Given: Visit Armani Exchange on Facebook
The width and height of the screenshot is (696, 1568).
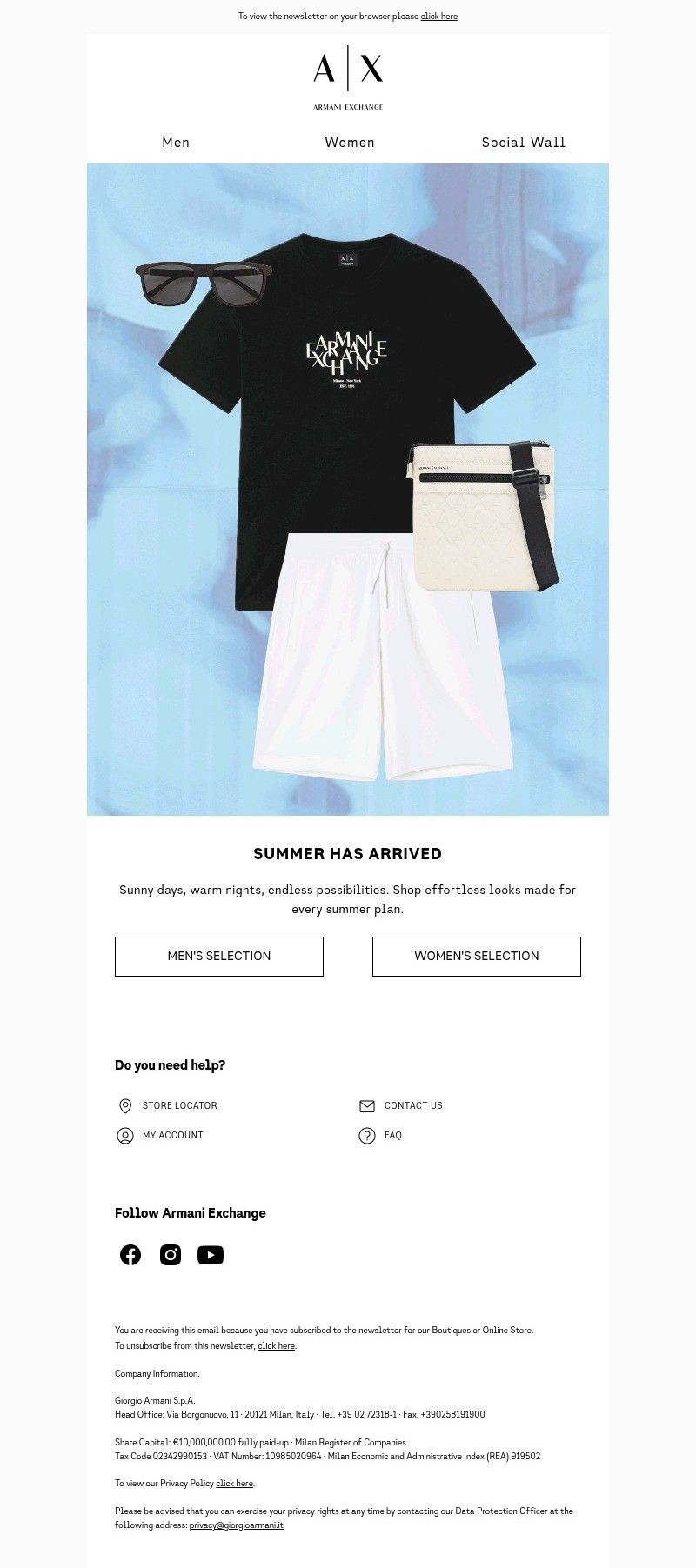Looking at the screenshot, I should (130, 1255).
